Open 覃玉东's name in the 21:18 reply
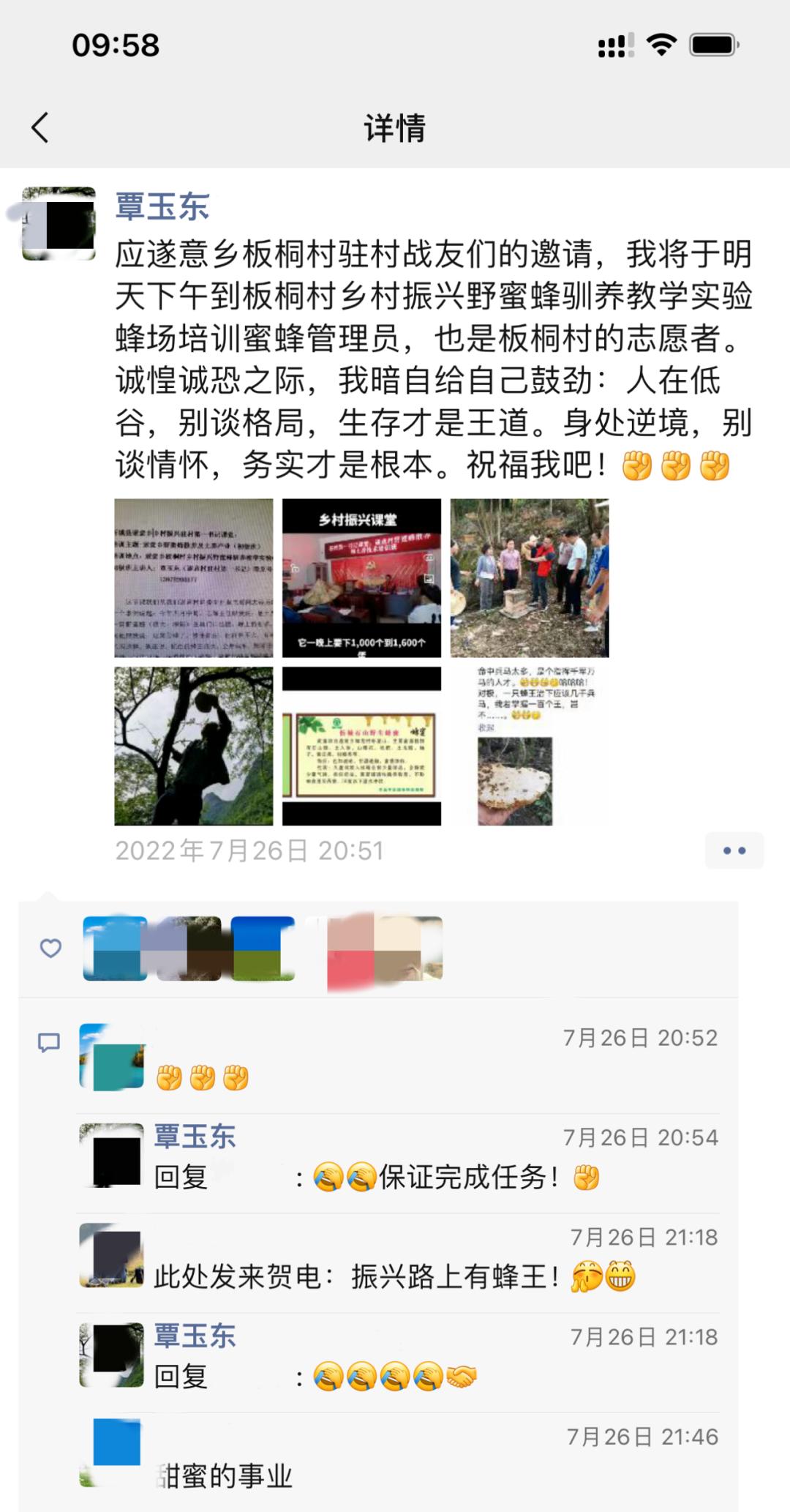The width and height of the screenshot is (790, 1512). click(x=195, y=1336)
